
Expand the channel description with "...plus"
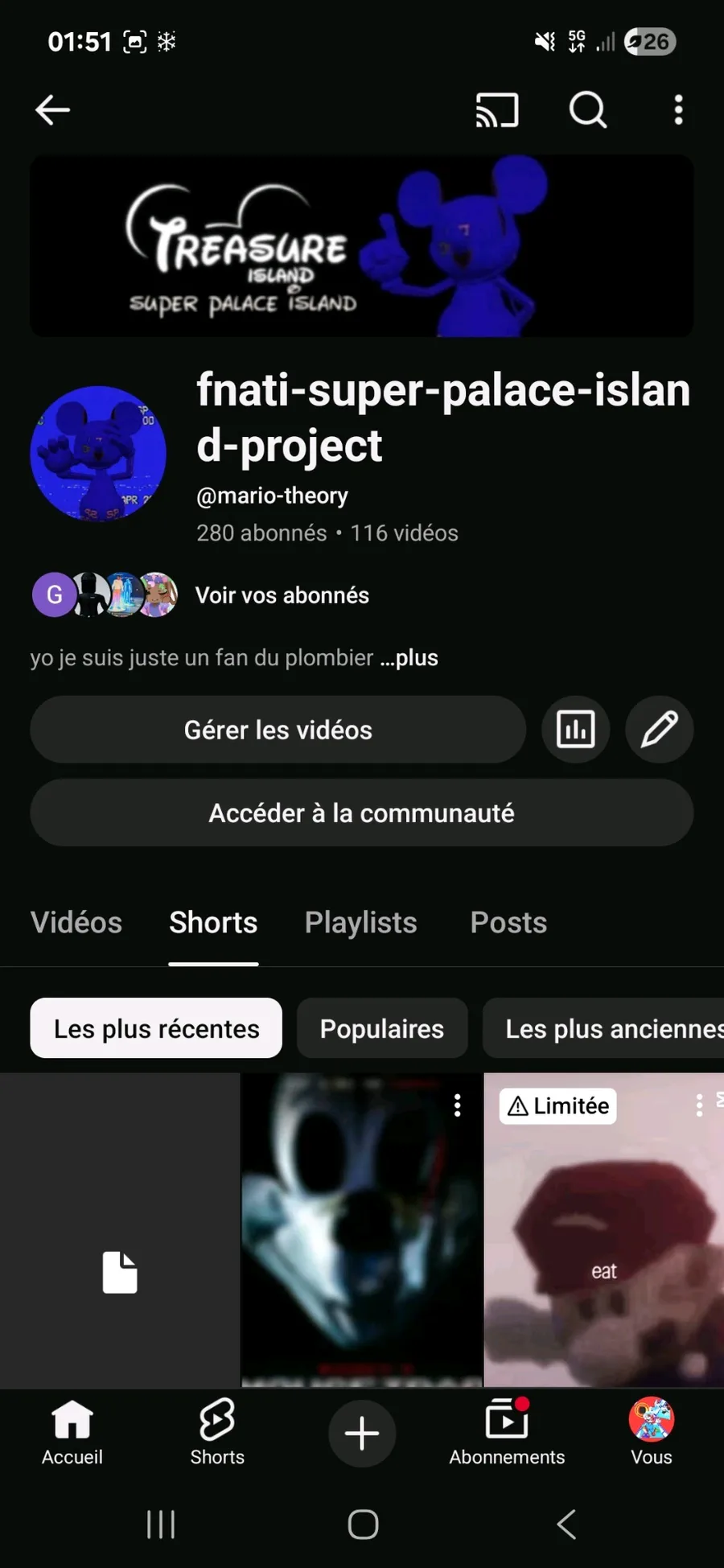(409, 658)
